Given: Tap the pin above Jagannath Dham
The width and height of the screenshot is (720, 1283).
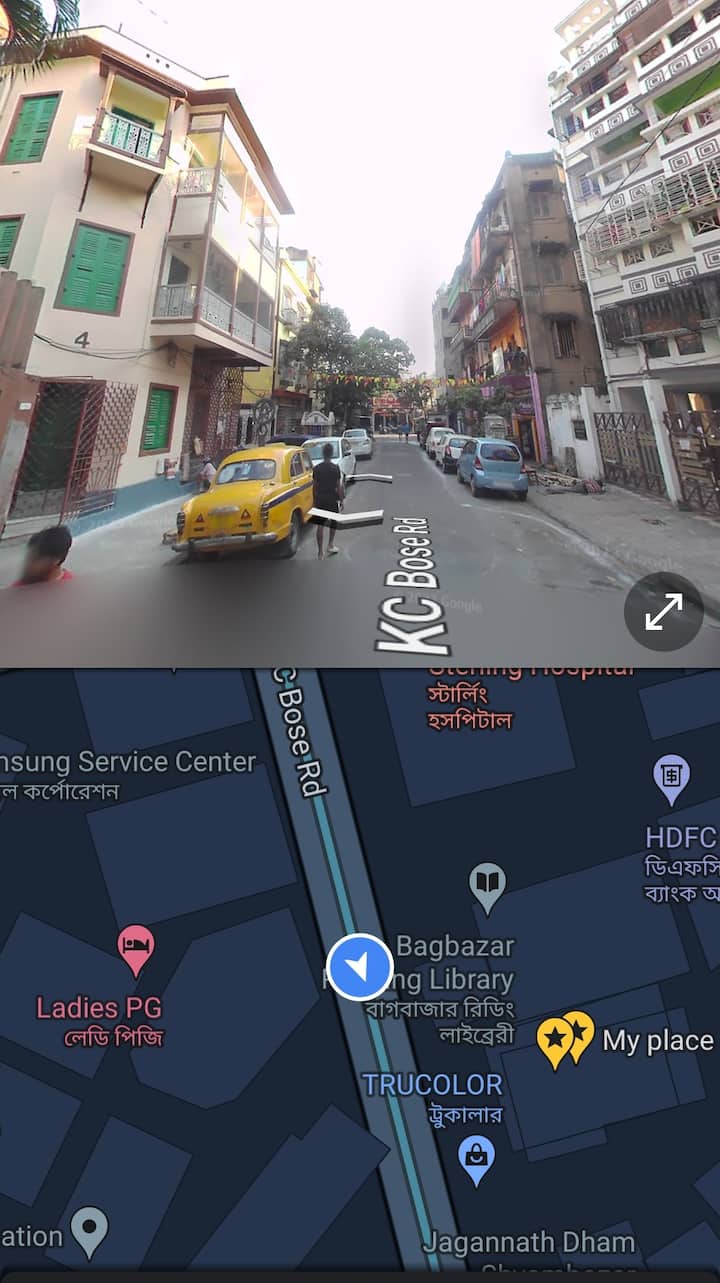Looking at the screenshot, I should [476, 1153].
